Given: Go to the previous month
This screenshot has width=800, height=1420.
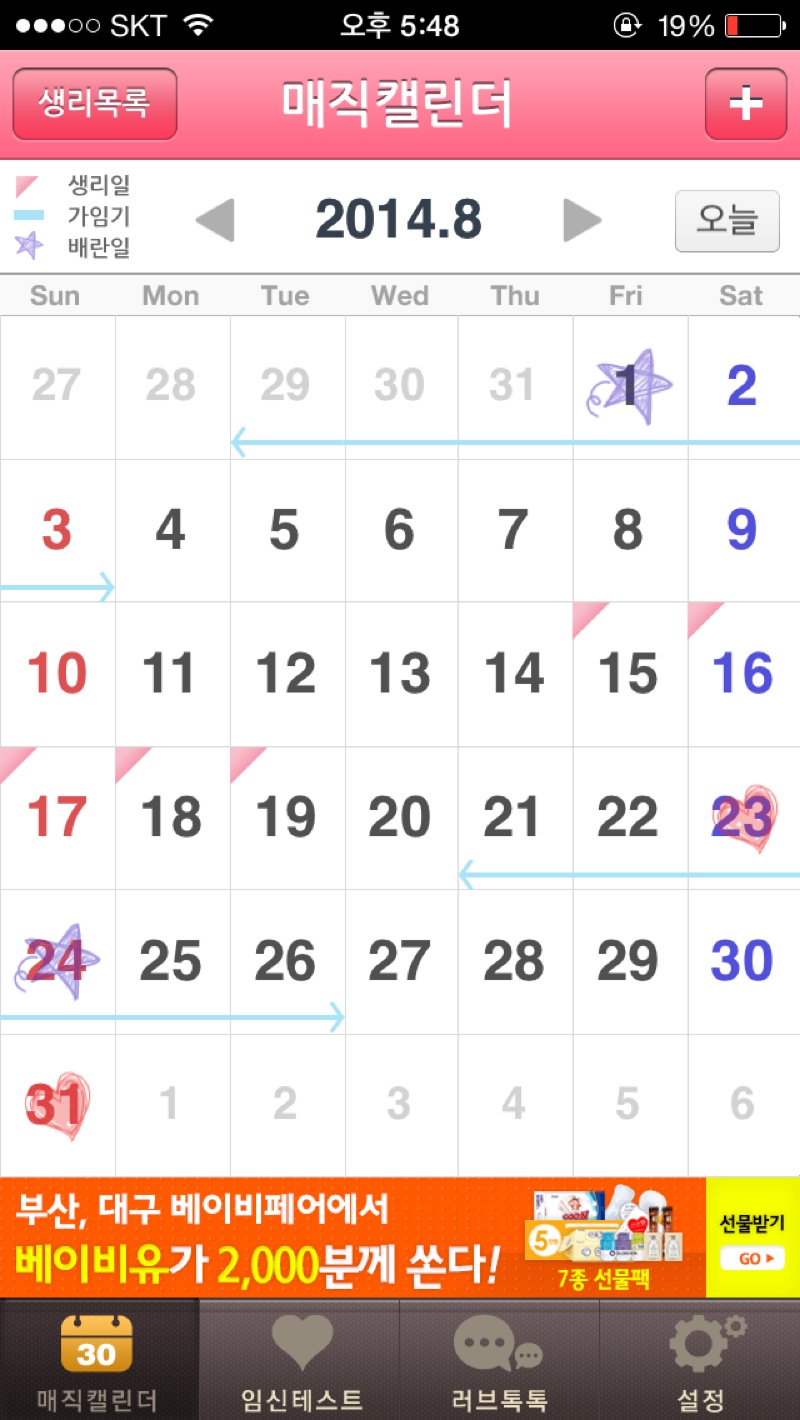Looking at the screenshot, I should tap(215, 220).
